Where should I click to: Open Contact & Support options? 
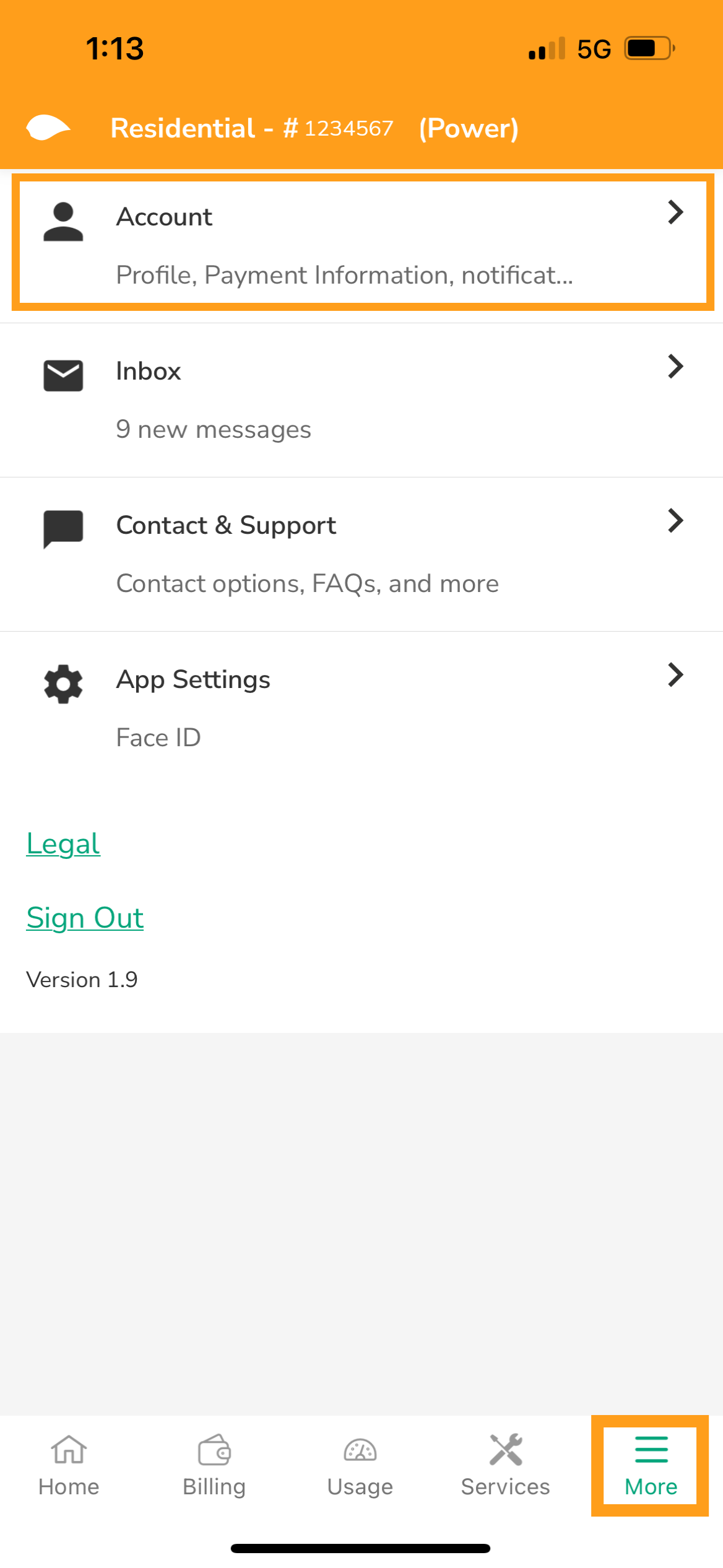click(x=362, y=554)
